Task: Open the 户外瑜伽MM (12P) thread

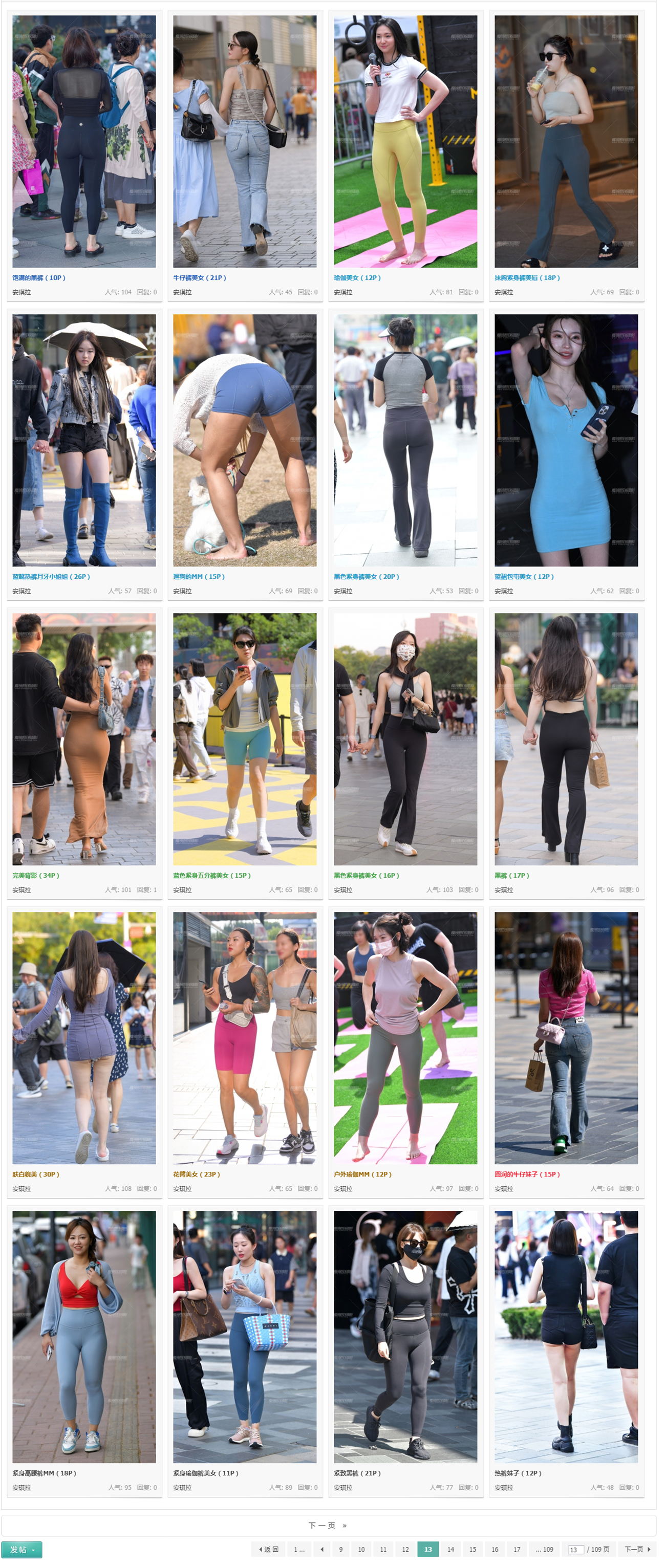Action: pyautogui.click(x=362, y=1174)
